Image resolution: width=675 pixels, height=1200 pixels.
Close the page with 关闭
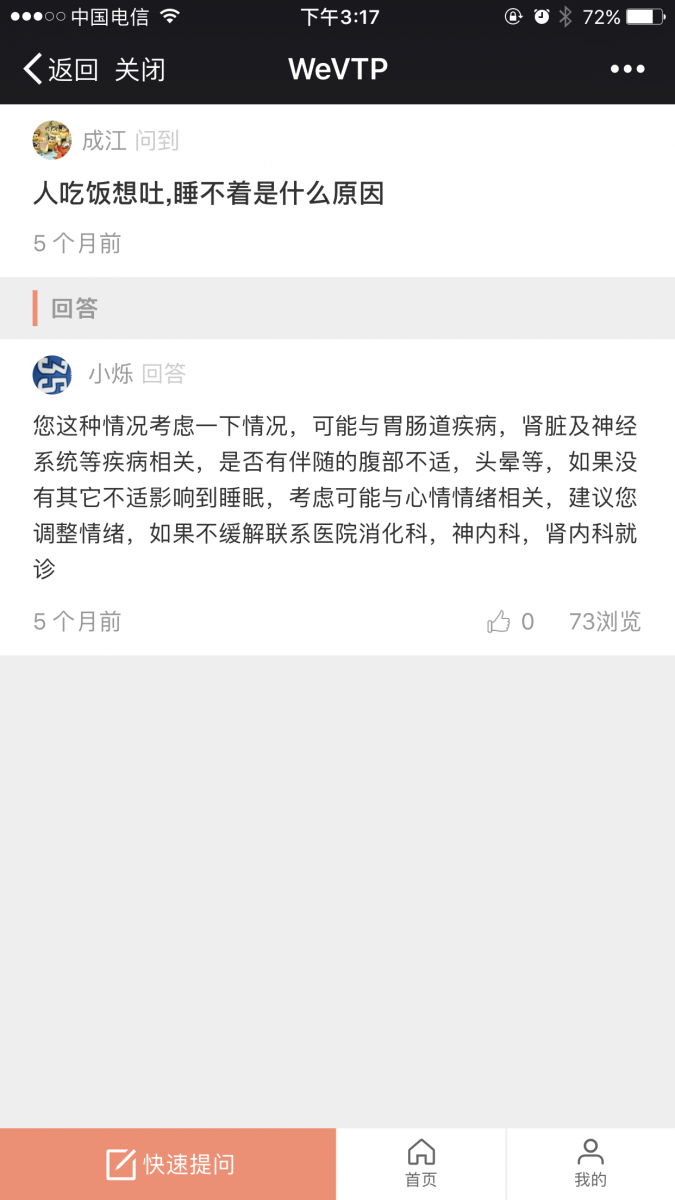[140, 69]
